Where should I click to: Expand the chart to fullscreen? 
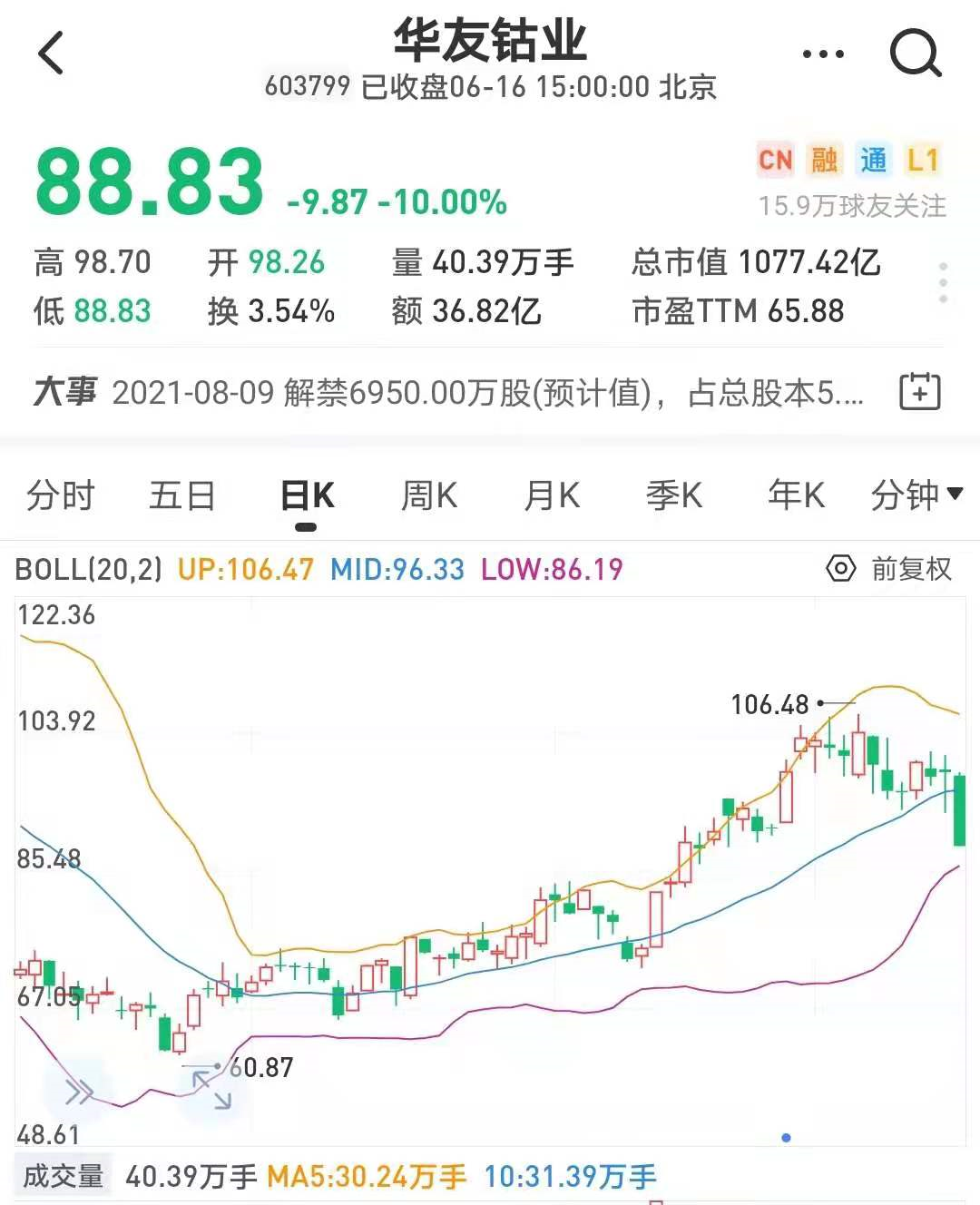point(211,1089)
